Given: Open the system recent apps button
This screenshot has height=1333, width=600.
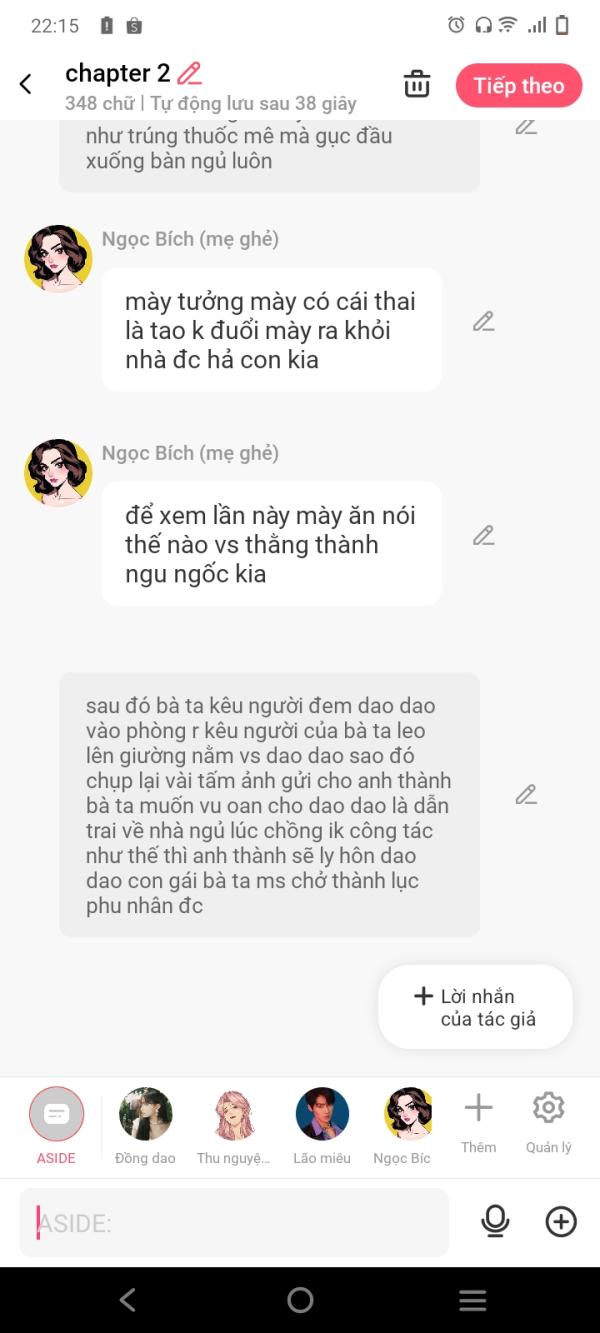Looking at the screenshot, I should click(472, 1300).
